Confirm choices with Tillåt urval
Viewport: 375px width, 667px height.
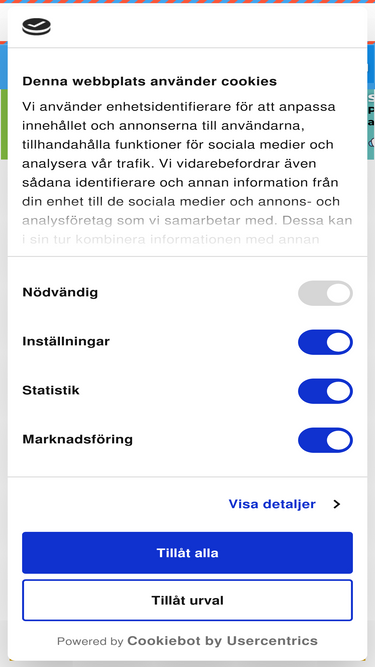coord(188,600)
